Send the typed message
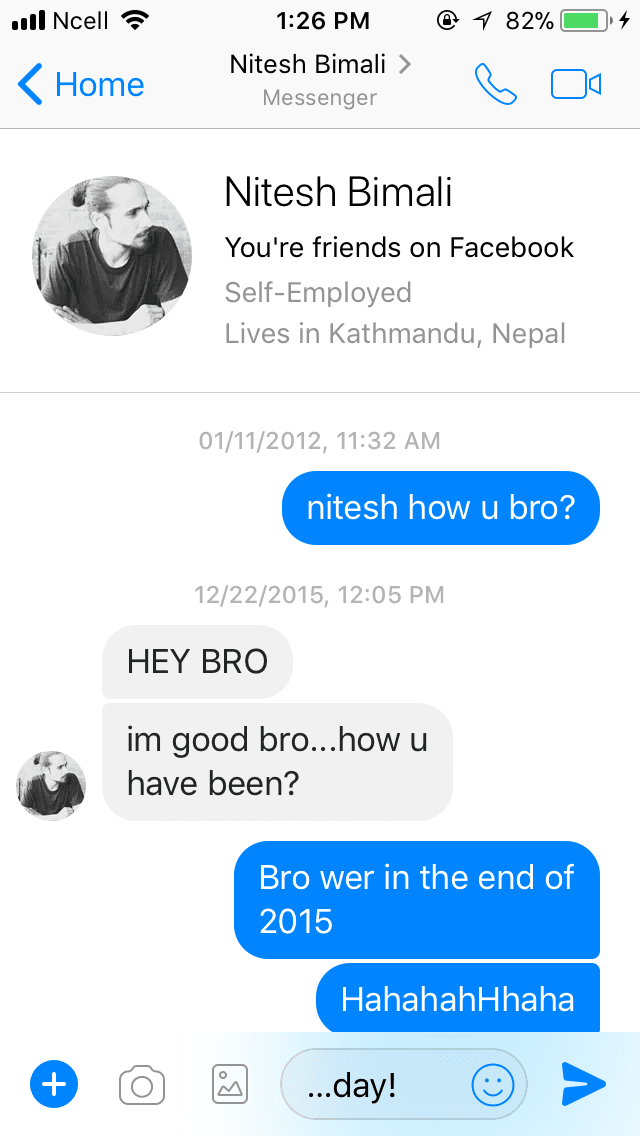This screenshot has height=1136, width=640. coord(583,1084)
